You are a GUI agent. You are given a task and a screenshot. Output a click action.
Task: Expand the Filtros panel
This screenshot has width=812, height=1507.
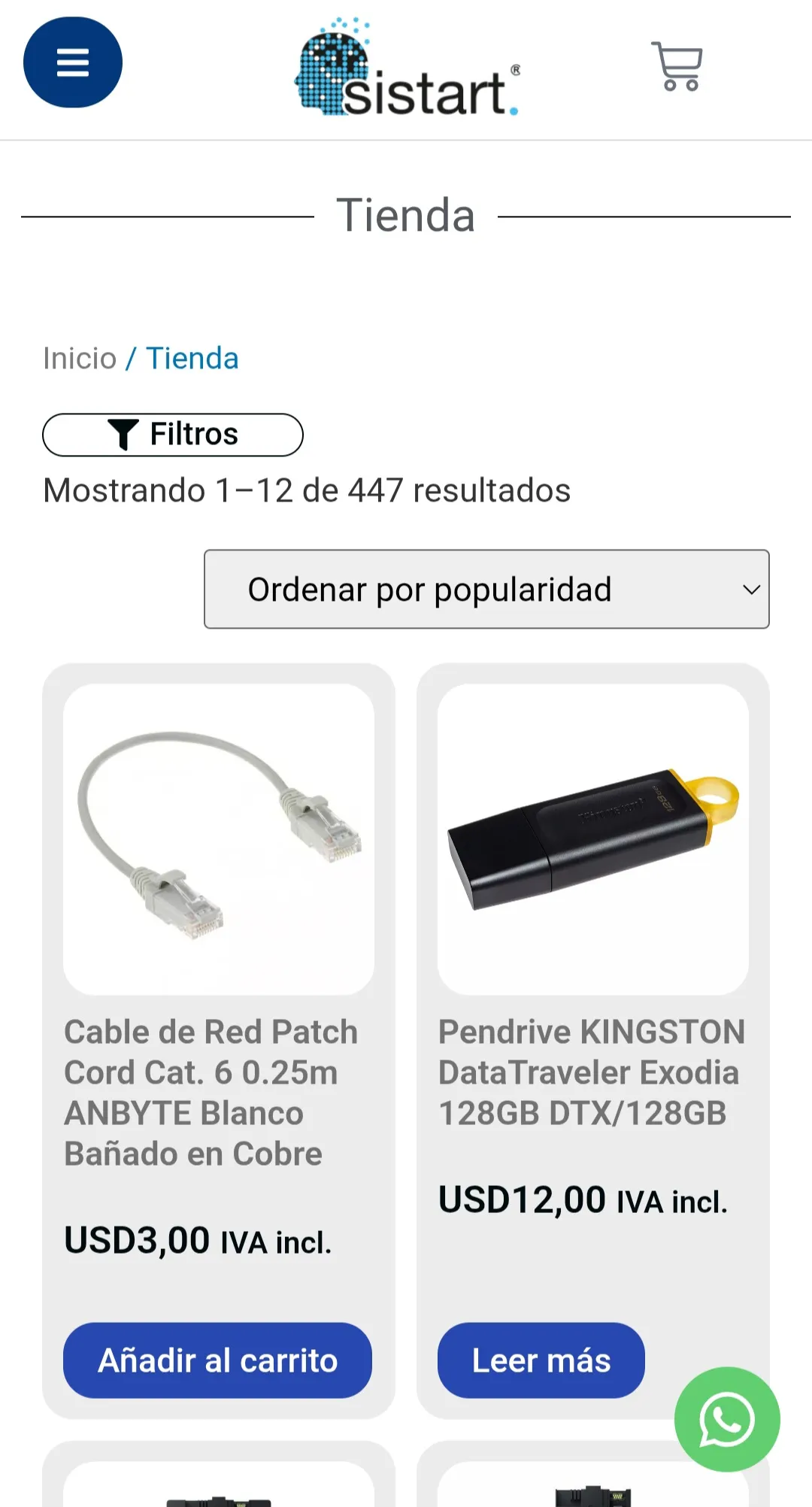173,434
